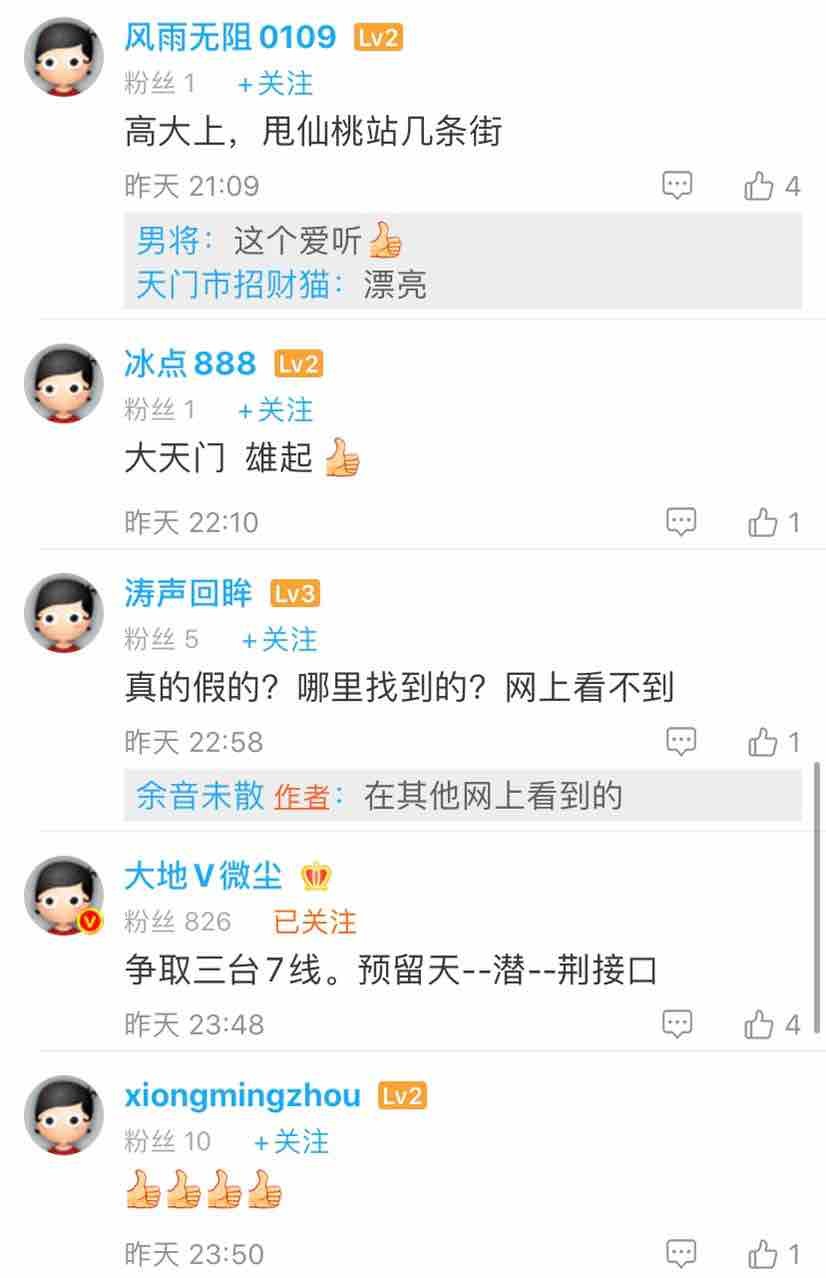Reply to 涛声回眸's comment
This screenshot has width=826, height=1278.
(681, 742)
